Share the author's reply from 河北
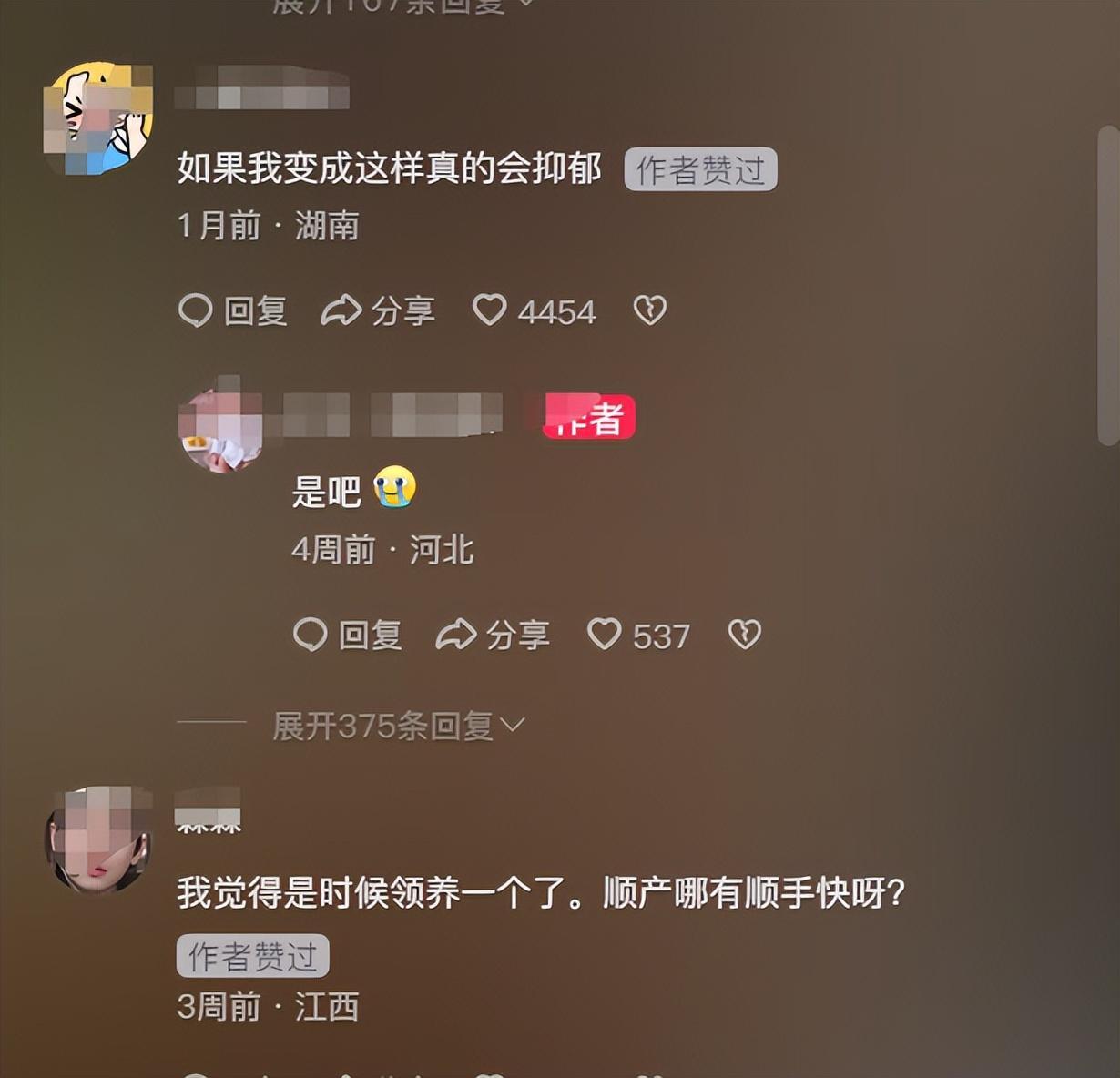 tap(493, 635)
